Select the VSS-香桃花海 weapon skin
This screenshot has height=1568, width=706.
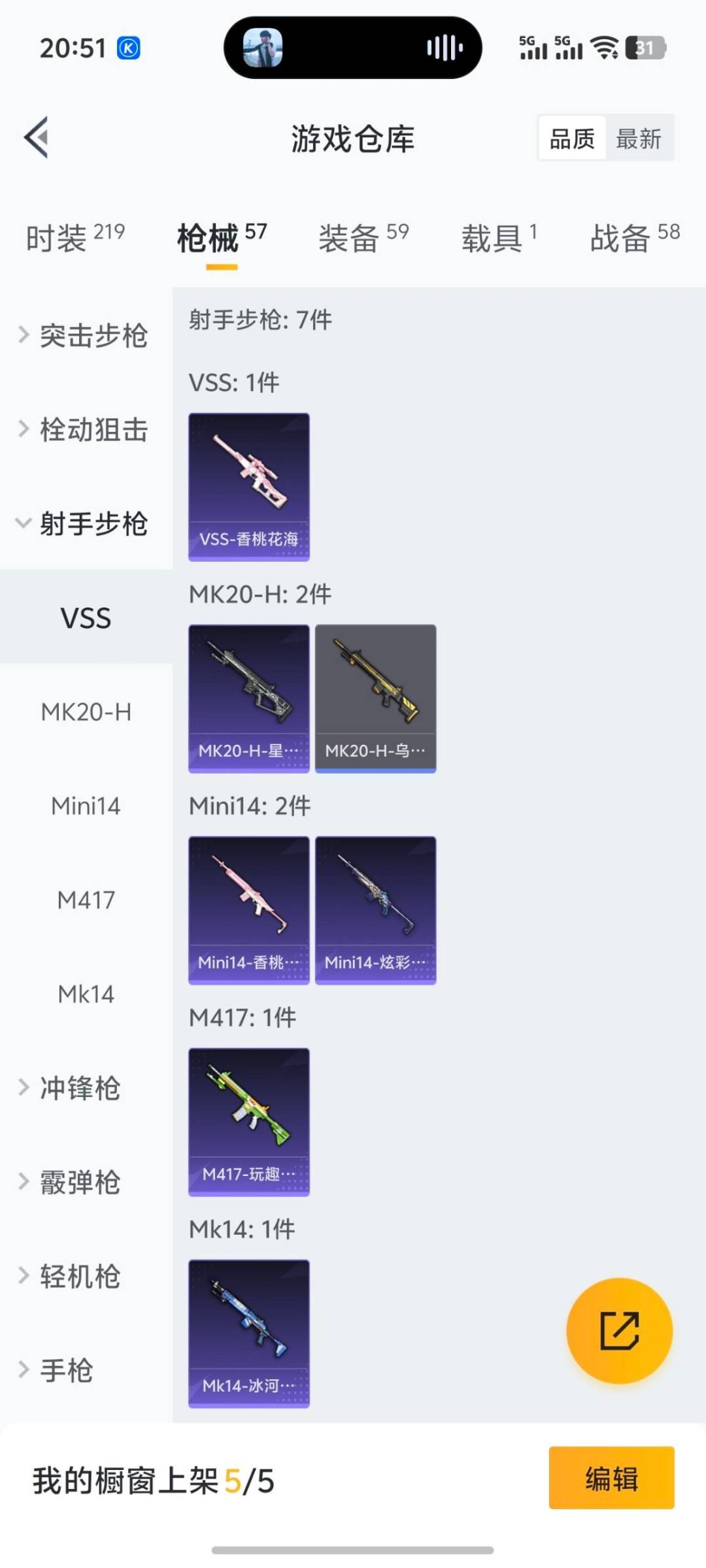pos(248,485)
